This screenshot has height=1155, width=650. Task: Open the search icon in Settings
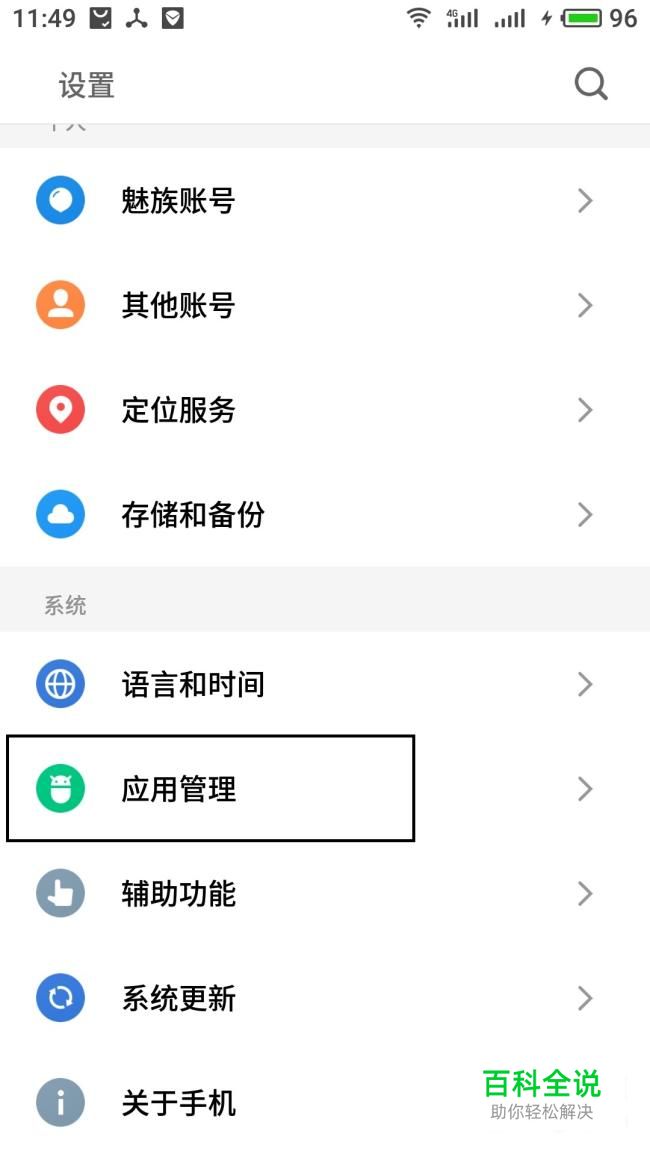click(590, 86)
